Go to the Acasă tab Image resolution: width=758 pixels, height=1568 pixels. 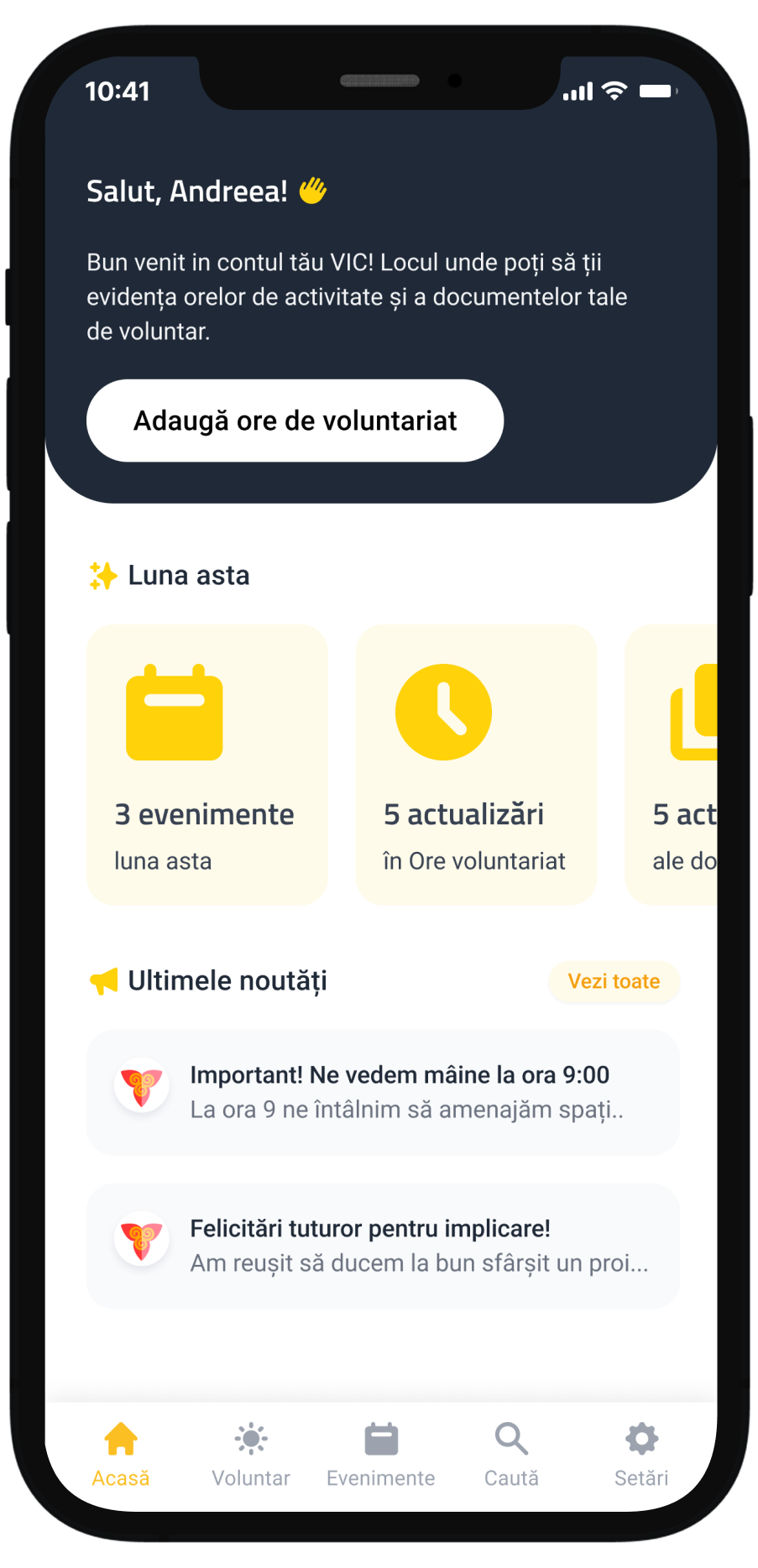(121, 1454)
